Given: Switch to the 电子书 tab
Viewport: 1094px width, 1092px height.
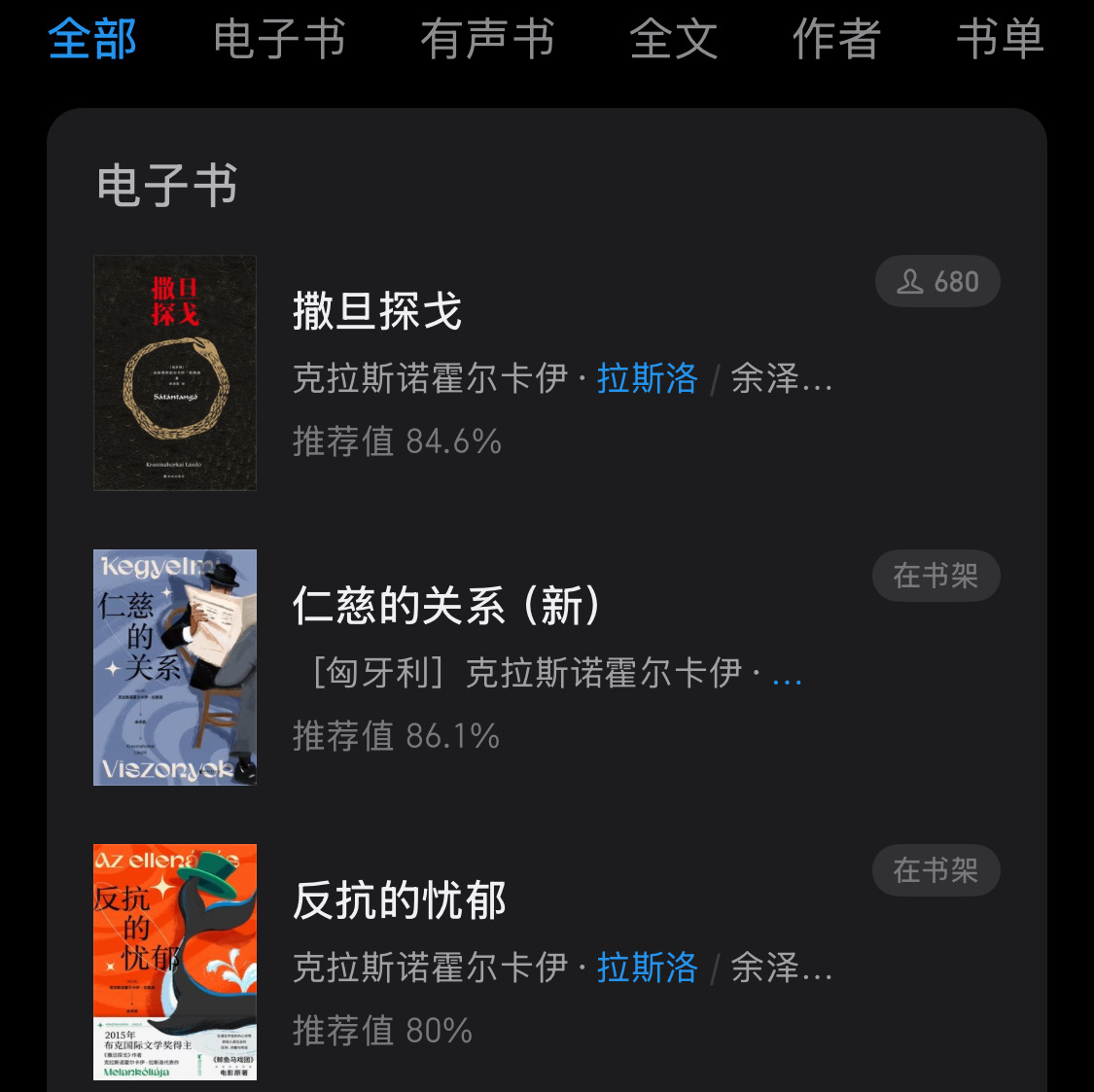Looking at the screenshot, I should [279, 40].
